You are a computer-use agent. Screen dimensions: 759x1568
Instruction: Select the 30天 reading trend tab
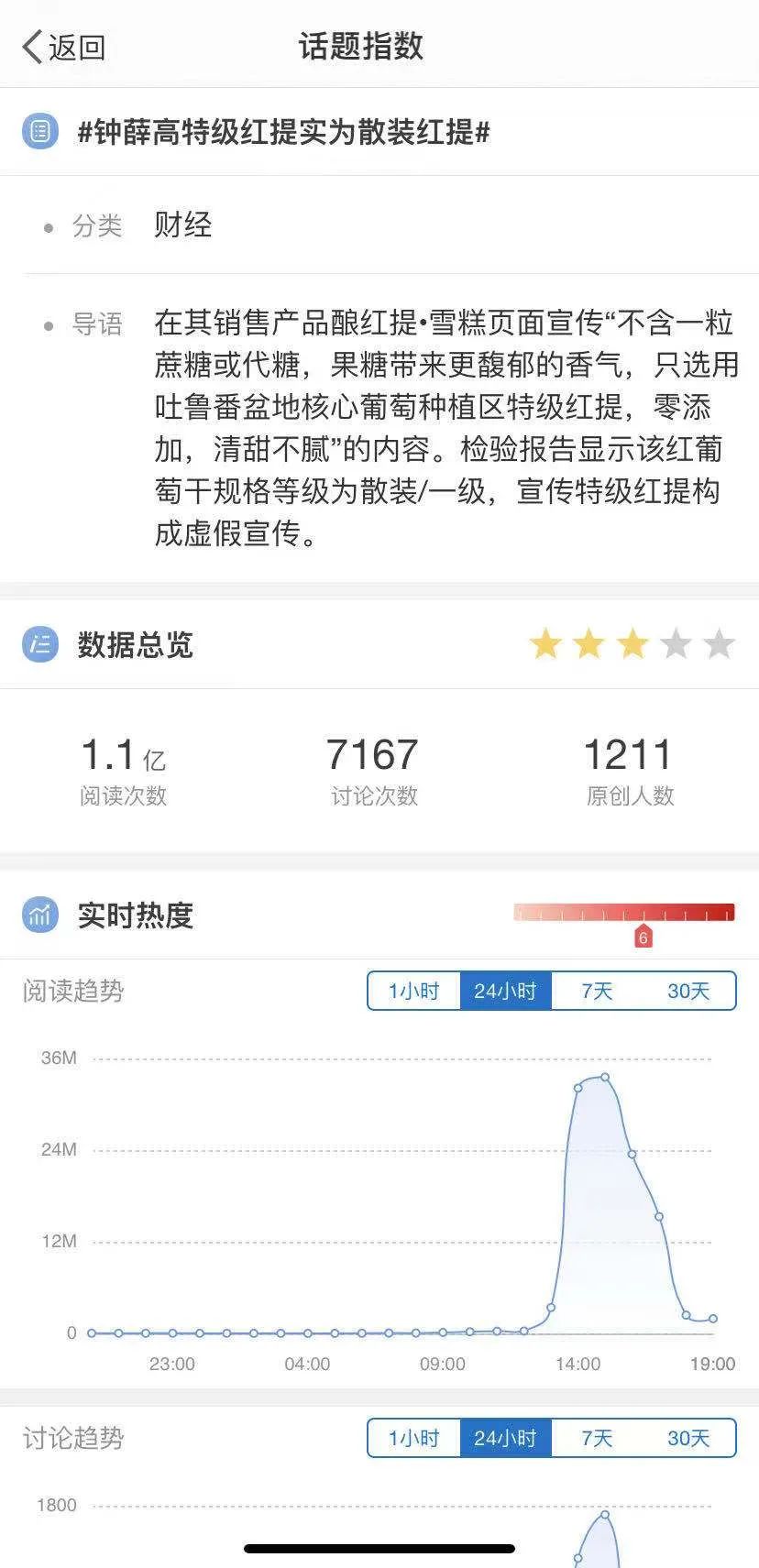[687, 991]
